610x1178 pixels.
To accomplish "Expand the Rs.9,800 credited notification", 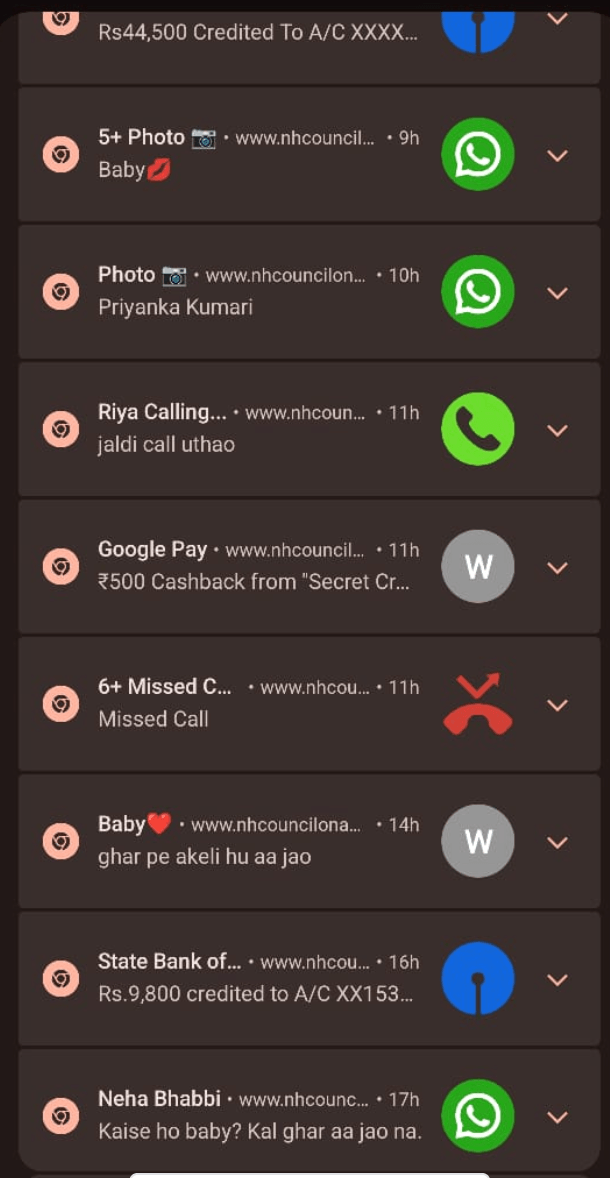I will coord(557,979).
